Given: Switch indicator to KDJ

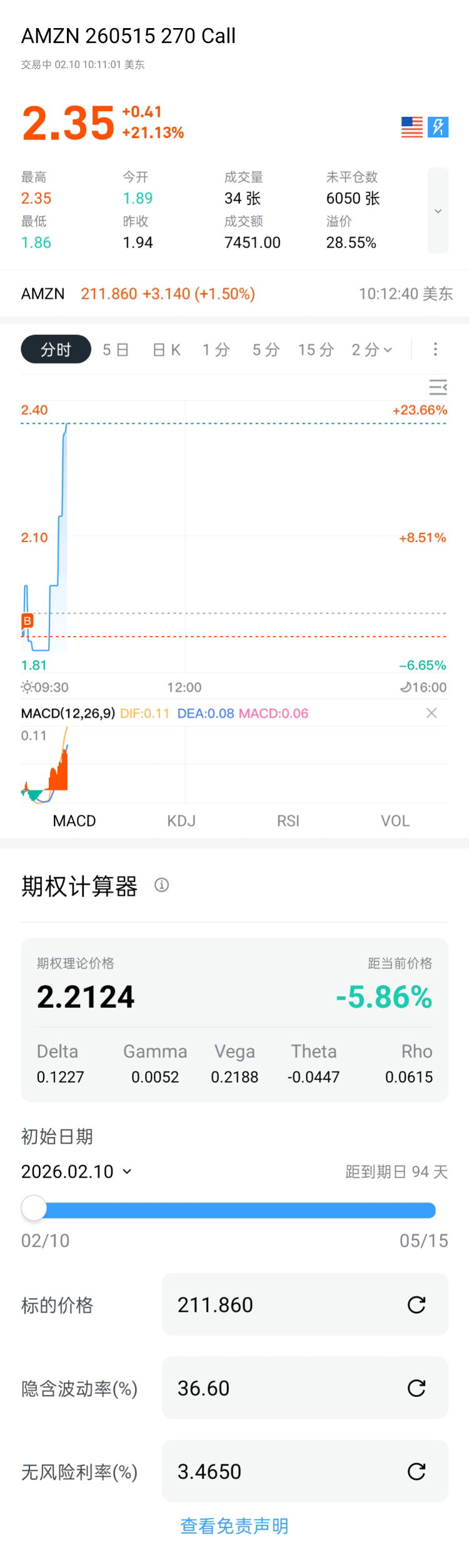Looking at the screenshot, I should coord(181,821).
